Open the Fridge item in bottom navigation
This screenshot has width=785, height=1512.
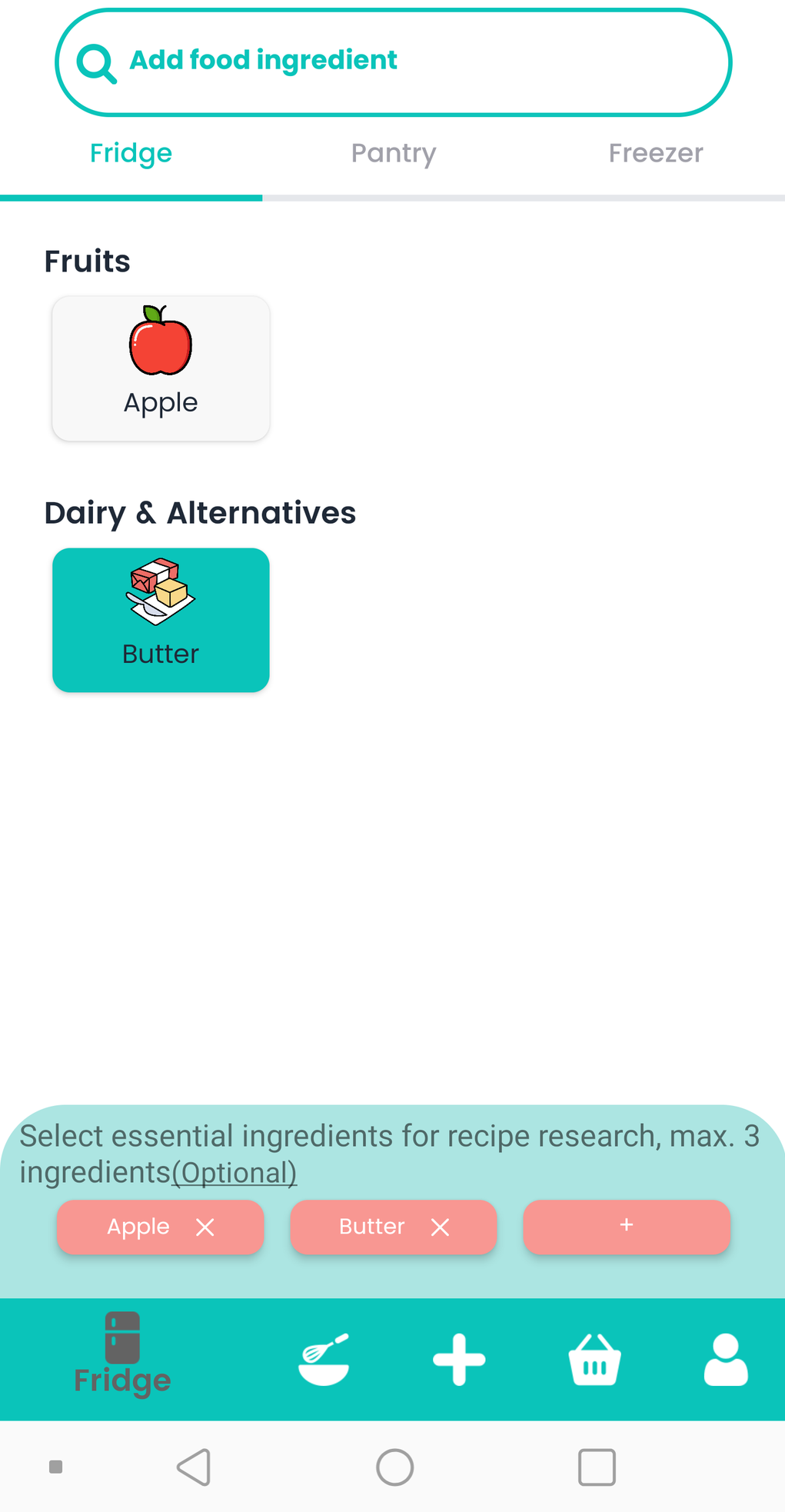(x=122, y=1354)
